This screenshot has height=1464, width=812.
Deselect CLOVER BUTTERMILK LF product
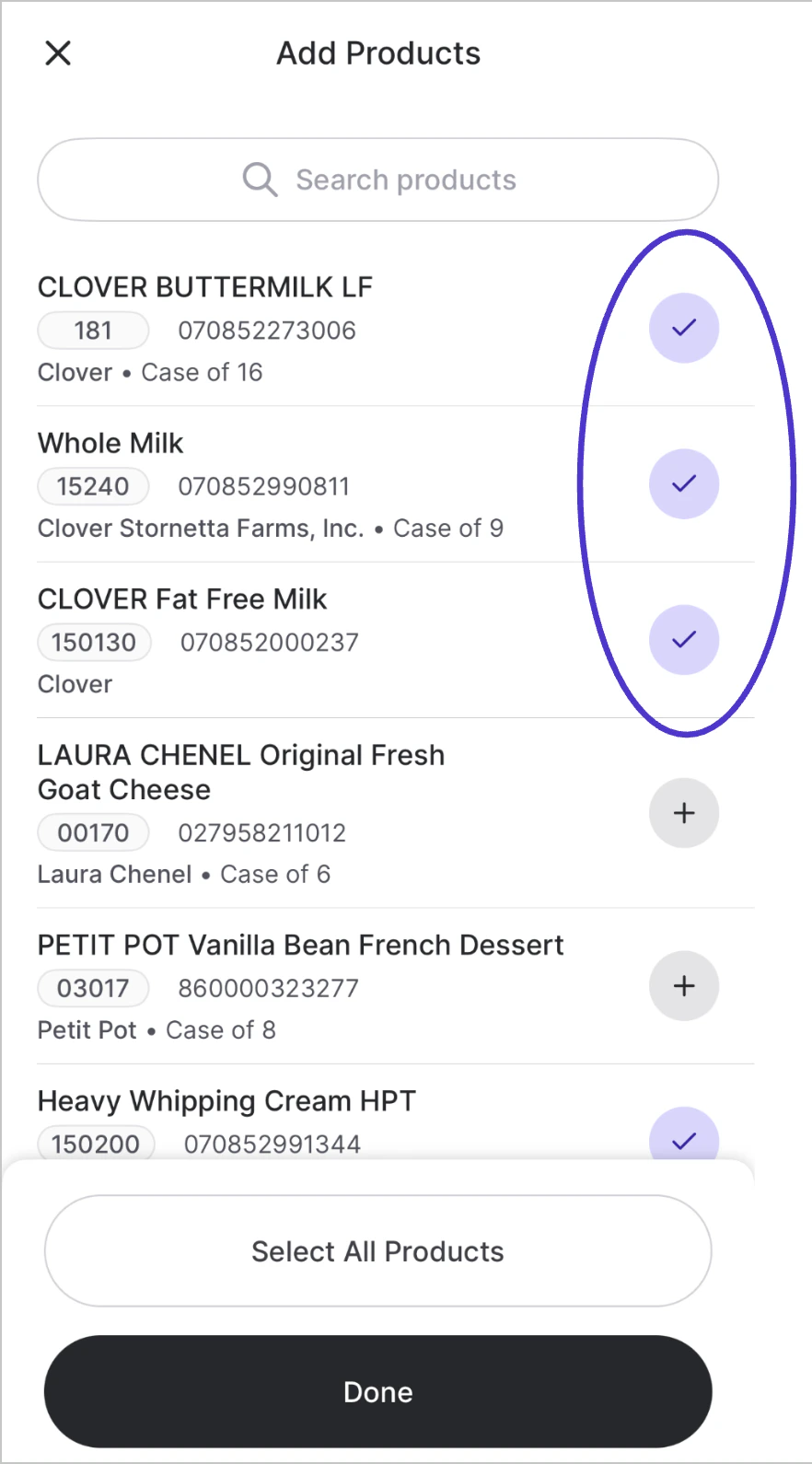[683, 328]
